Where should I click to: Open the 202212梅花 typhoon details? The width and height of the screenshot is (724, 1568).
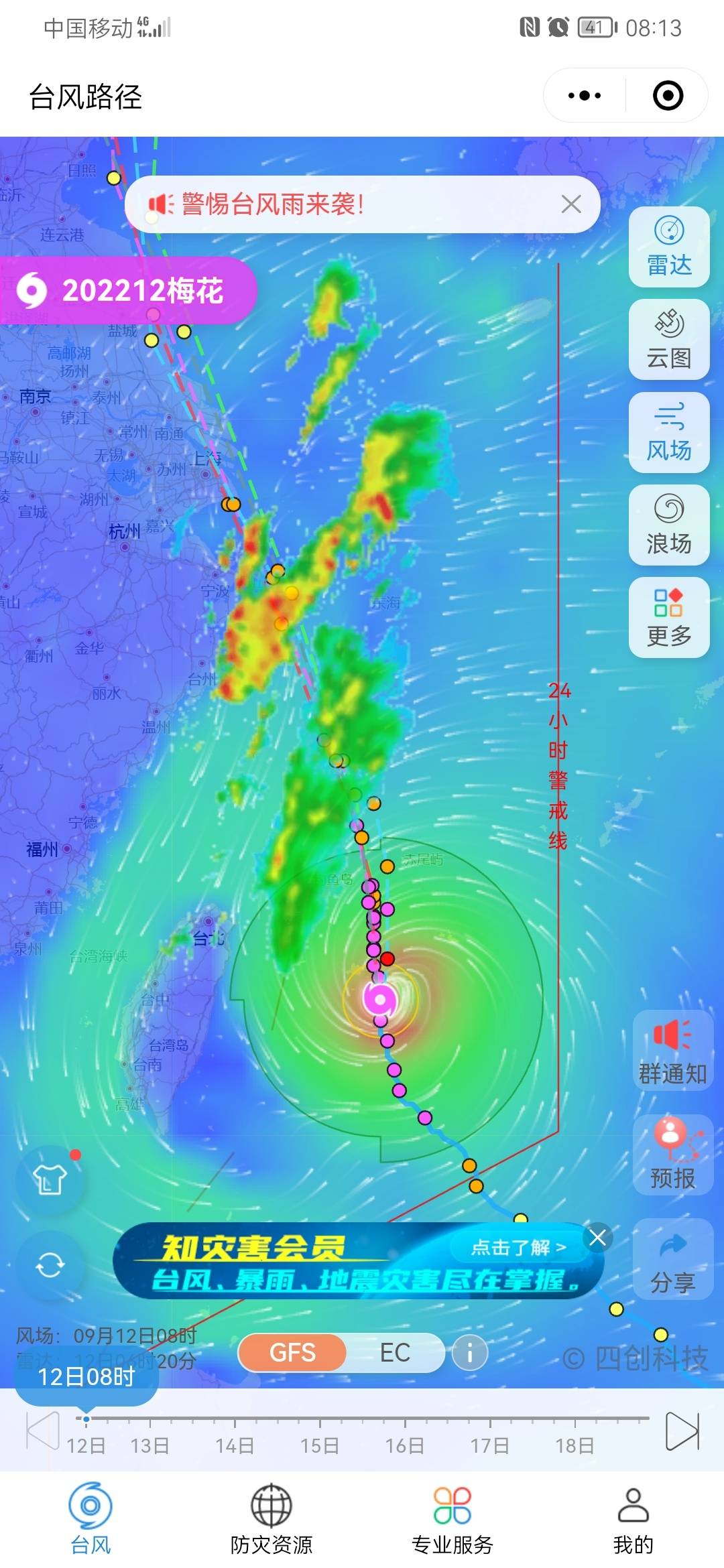pos(127,291)
